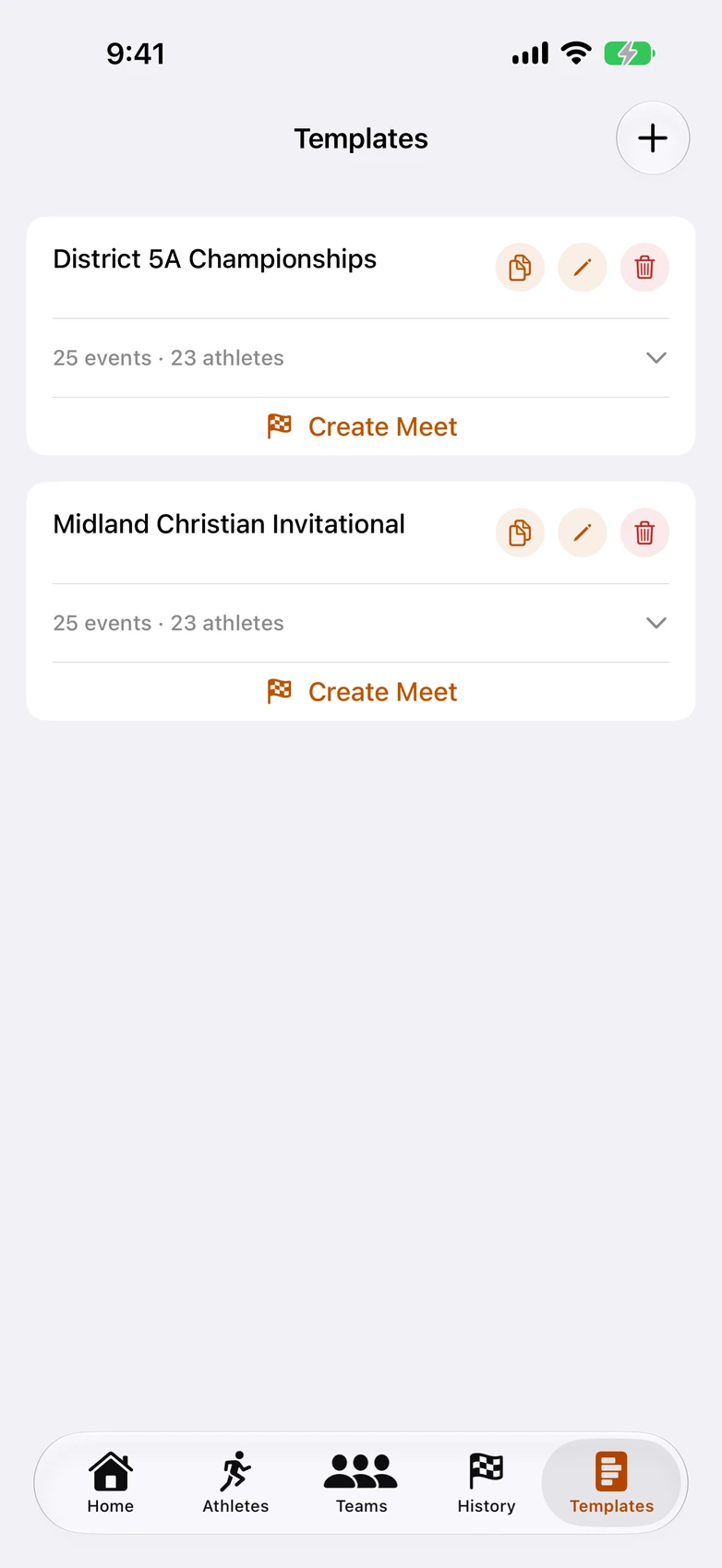Open the Teams tab
The height and width of the screenshot is (1568, 722).
coord(361,1482)
